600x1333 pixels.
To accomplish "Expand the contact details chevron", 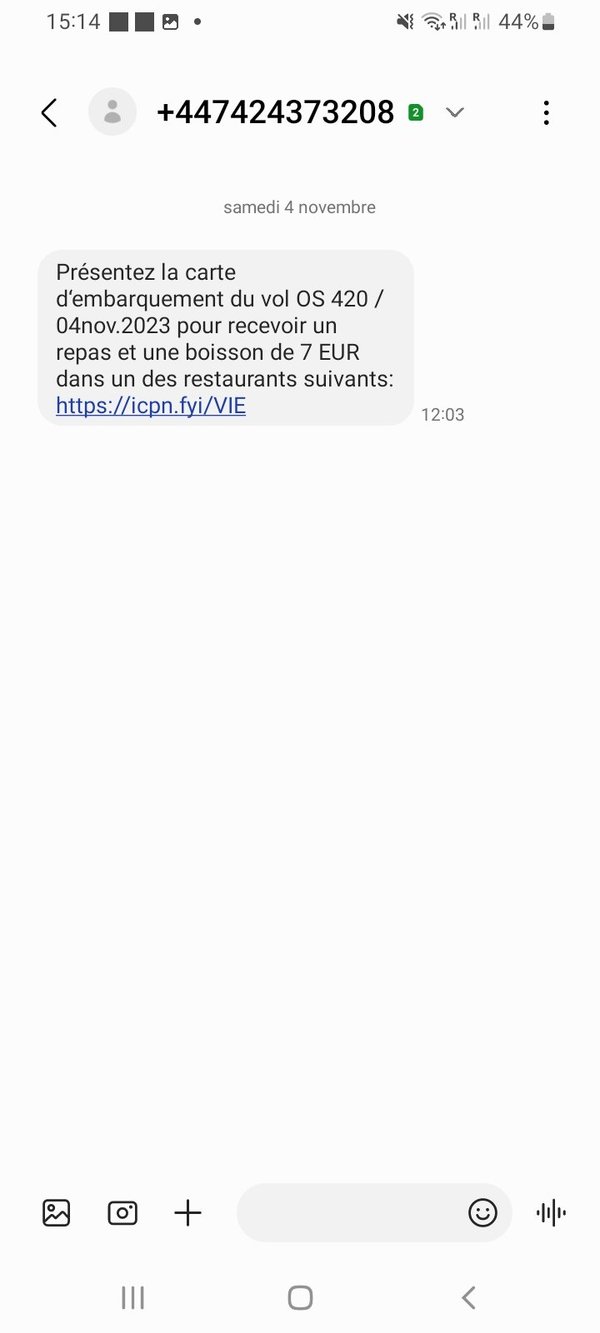I will [455, 113].
